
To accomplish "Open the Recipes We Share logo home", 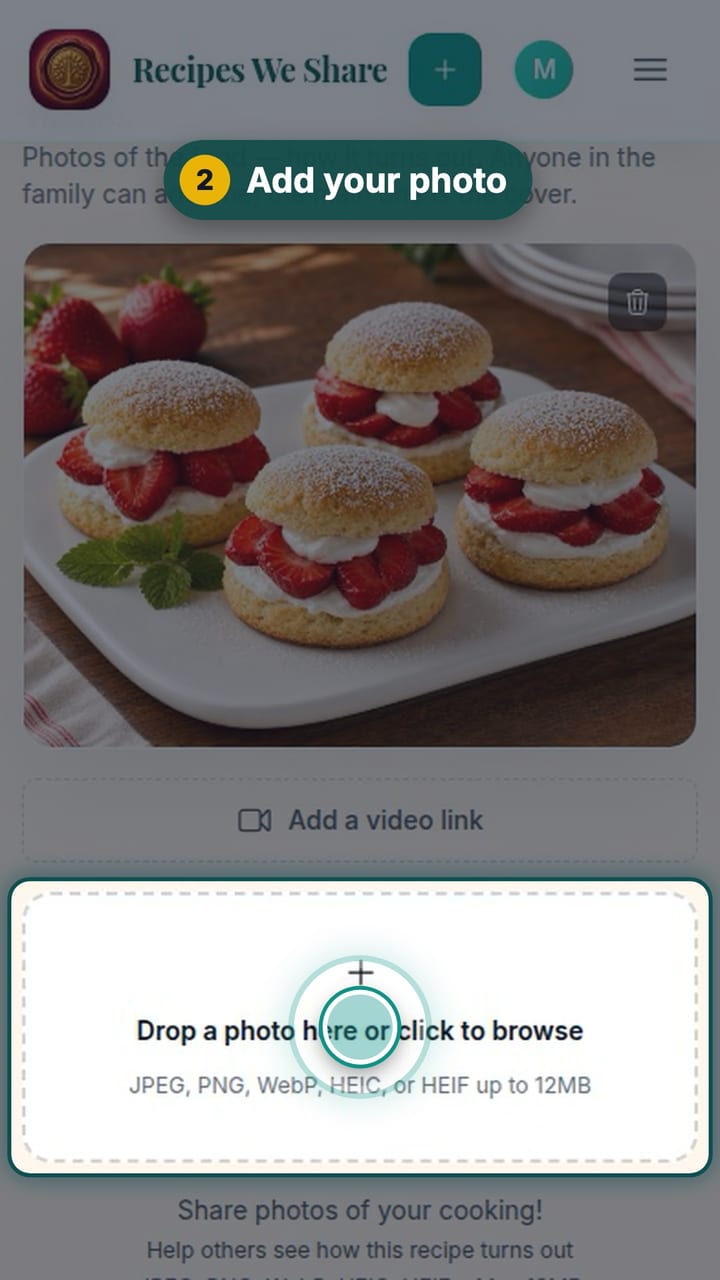I will (x=69, y=69).
